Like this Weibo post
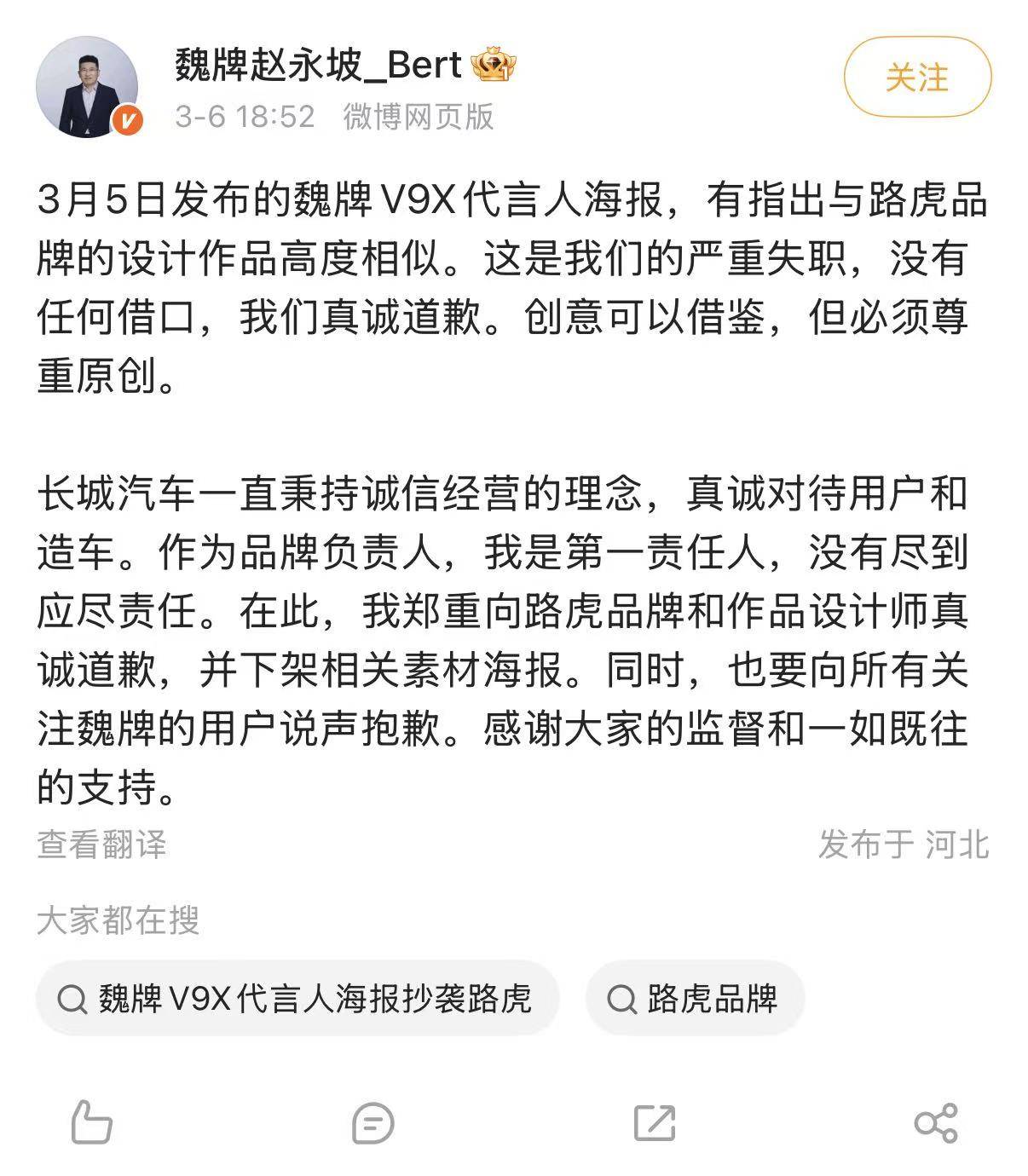Screen dimensions: 1028x1176 point(91,1121)
